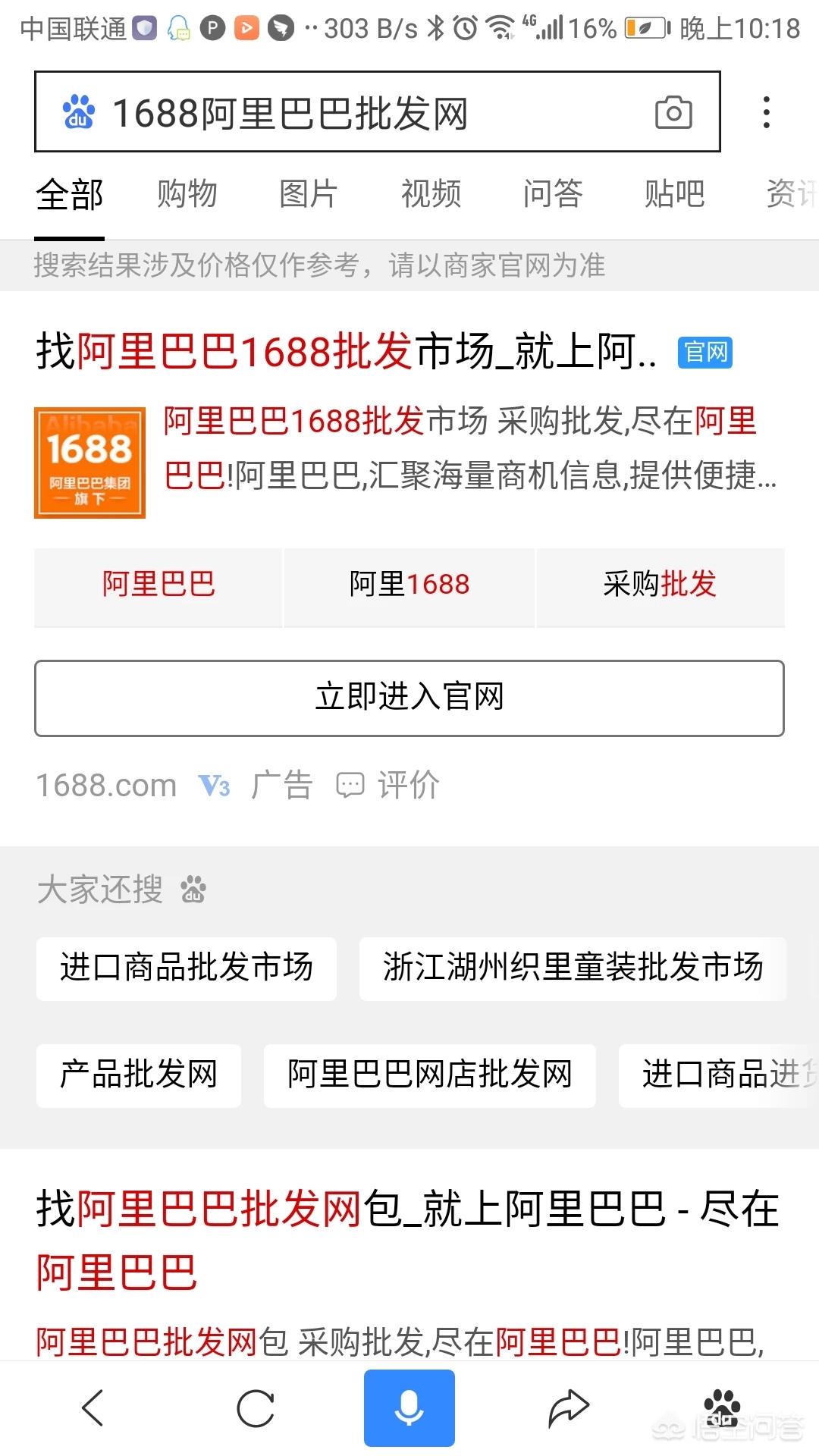Open the three-dot overflow menu
Image resolution: width=819 pixels, height=1456 pixels.
tap(767, 113)
